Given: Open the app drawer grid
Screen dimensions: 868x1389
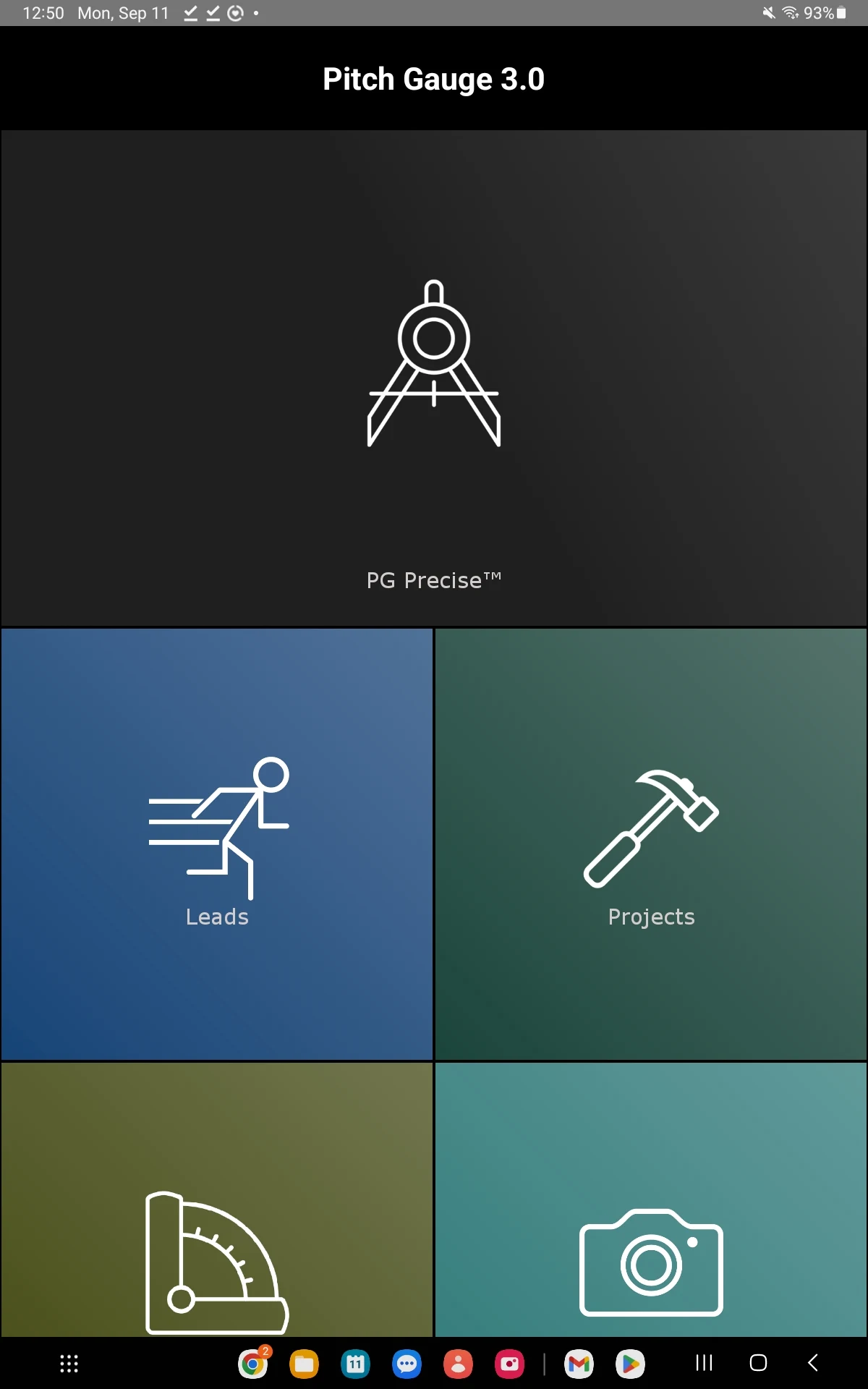Looking at the screenshot, I should point(69,1364).
